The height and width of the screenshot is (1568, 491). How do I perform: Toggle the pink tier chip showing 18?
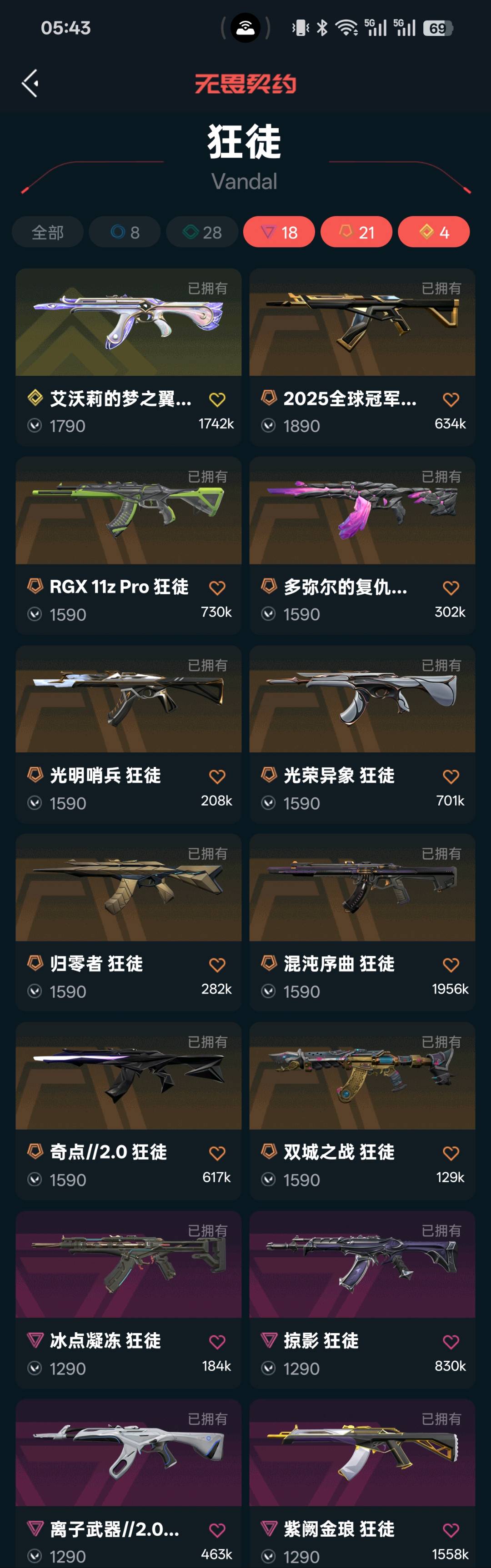click(x=279, y=232)
